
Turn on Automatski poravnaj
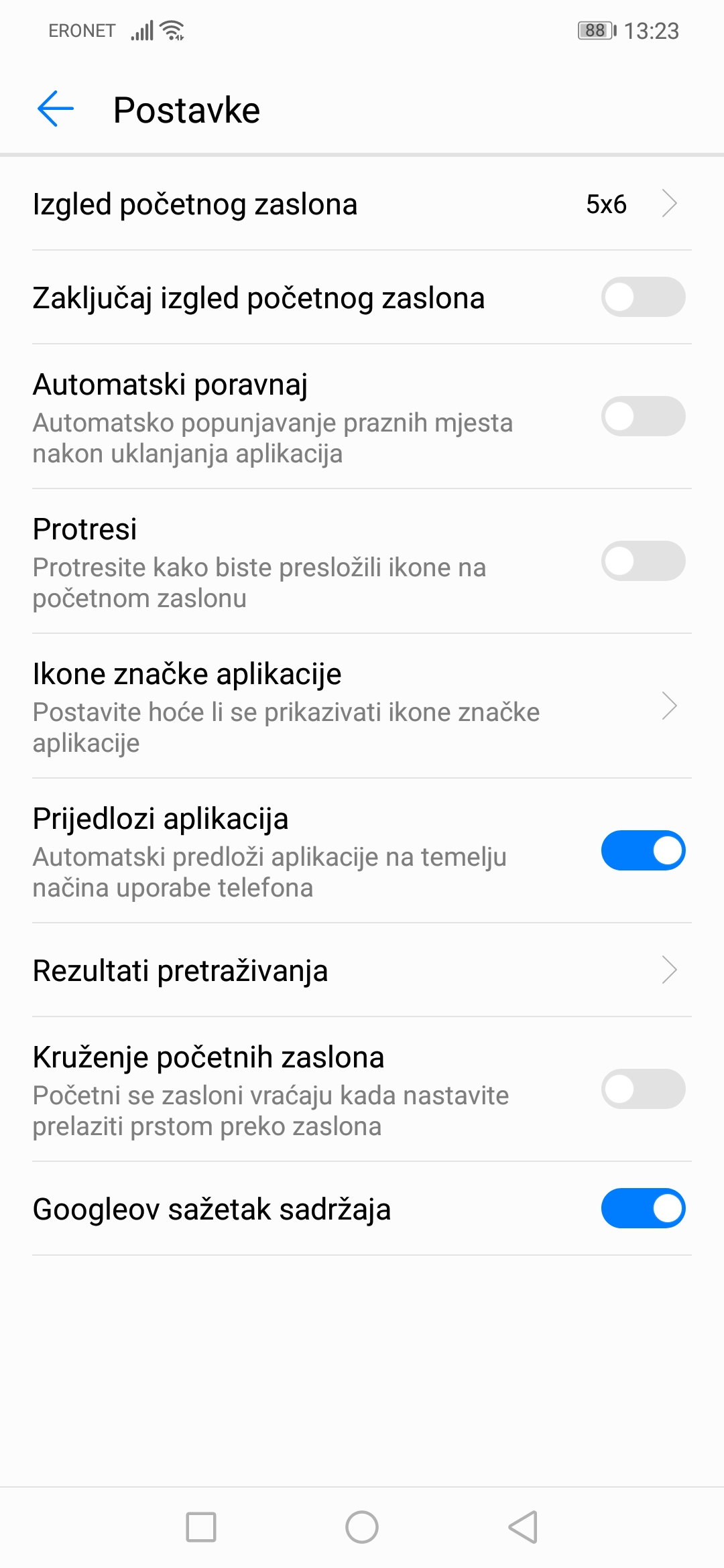643,416
